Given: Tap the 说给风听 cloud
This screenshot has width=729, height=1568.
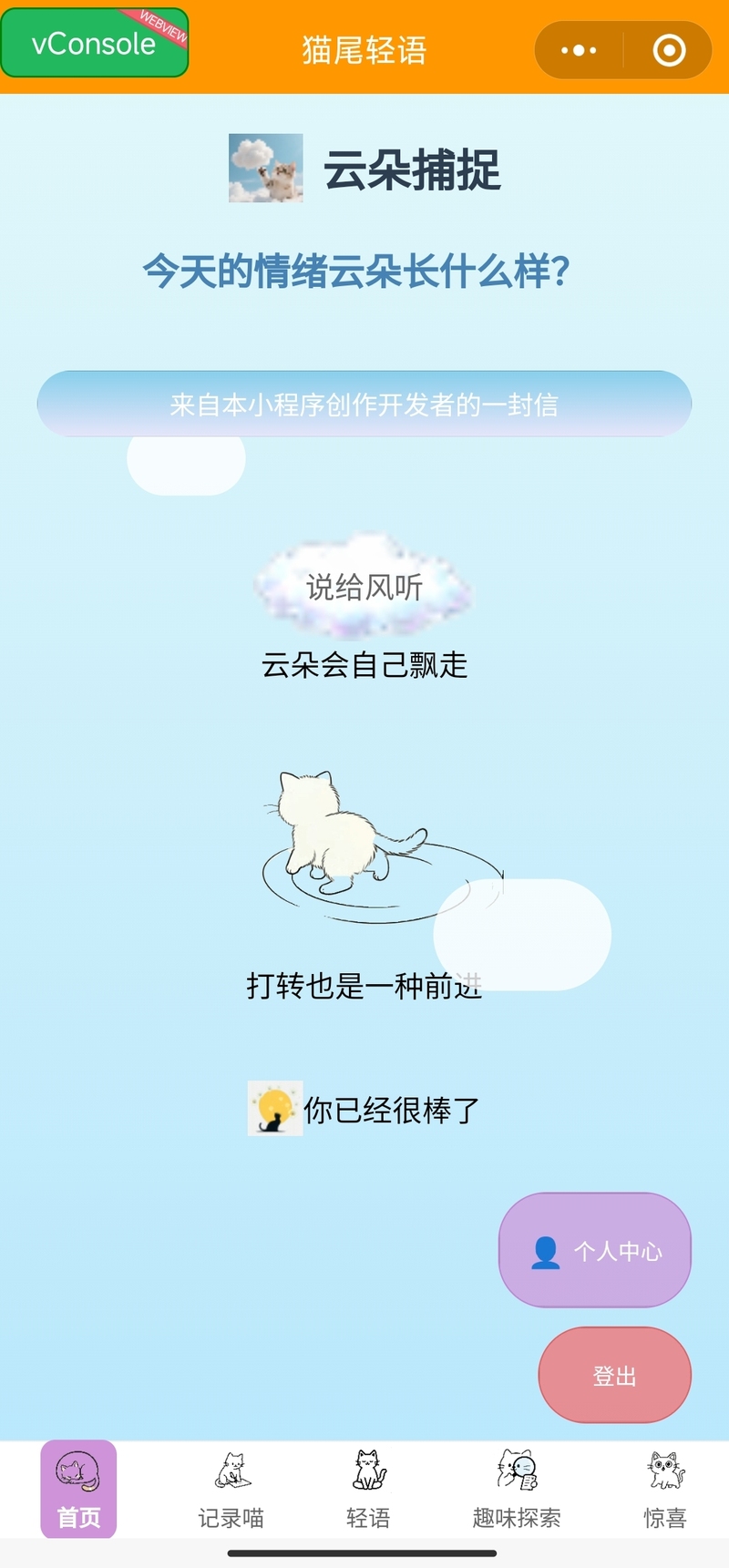Looking at the screenshot, I should coord(364,587).
